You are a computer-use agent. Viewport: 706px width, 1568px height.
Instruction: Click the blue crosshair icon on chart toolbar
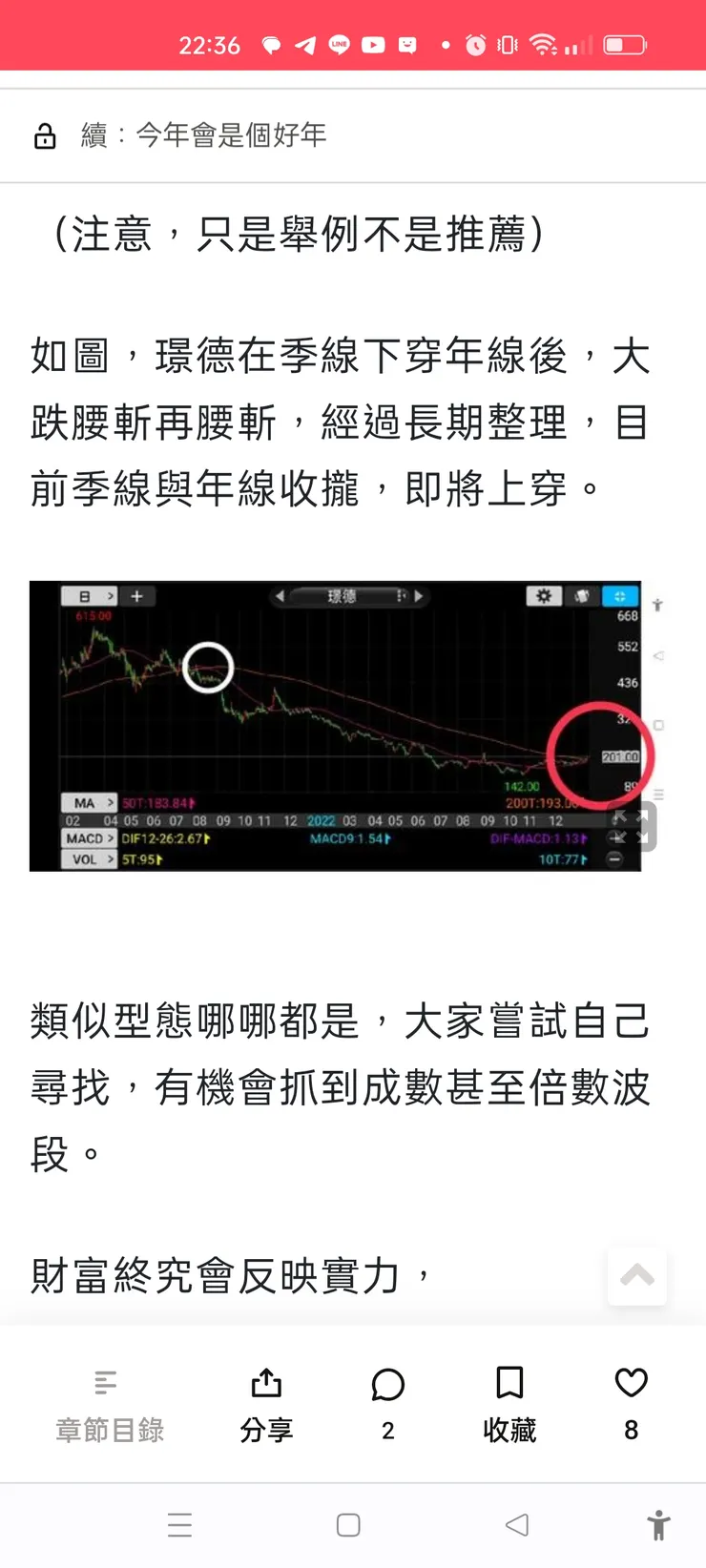[619, 595]
